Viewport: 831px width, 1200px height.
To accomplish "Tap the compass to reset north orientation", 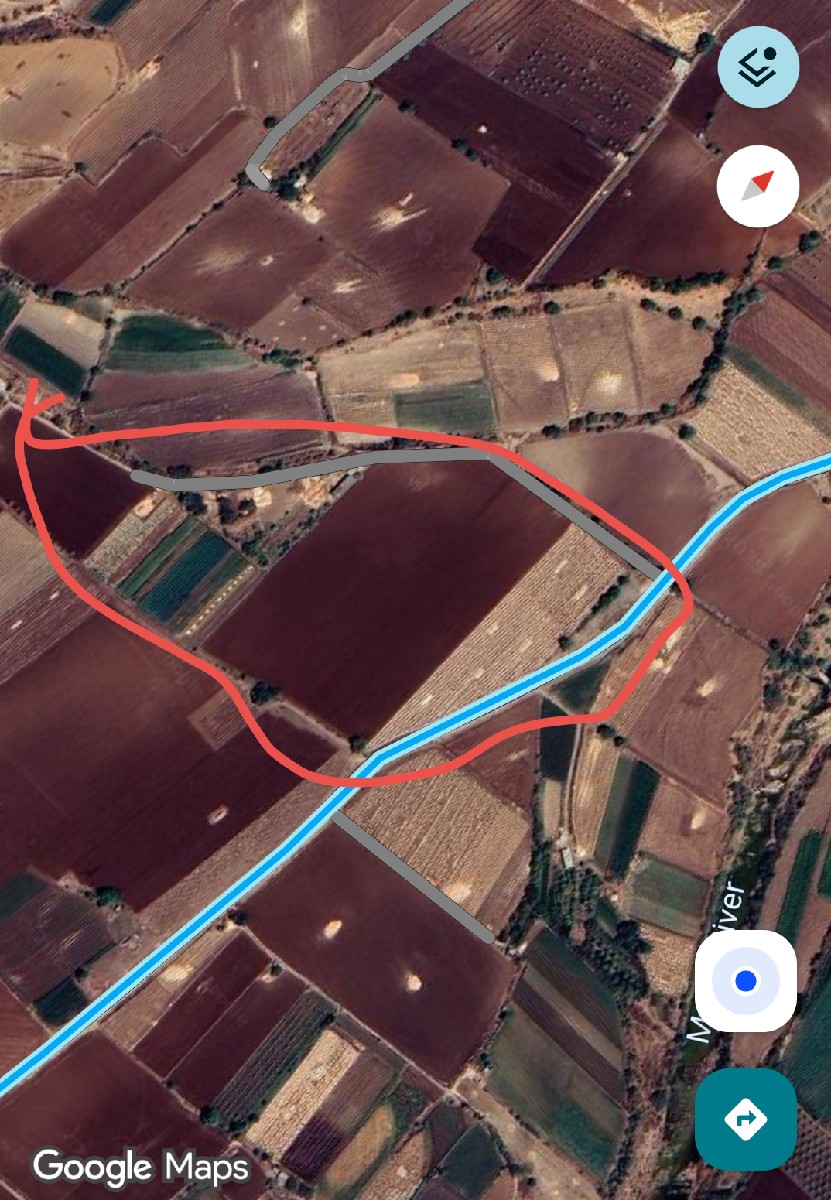I will click(757, 187).
